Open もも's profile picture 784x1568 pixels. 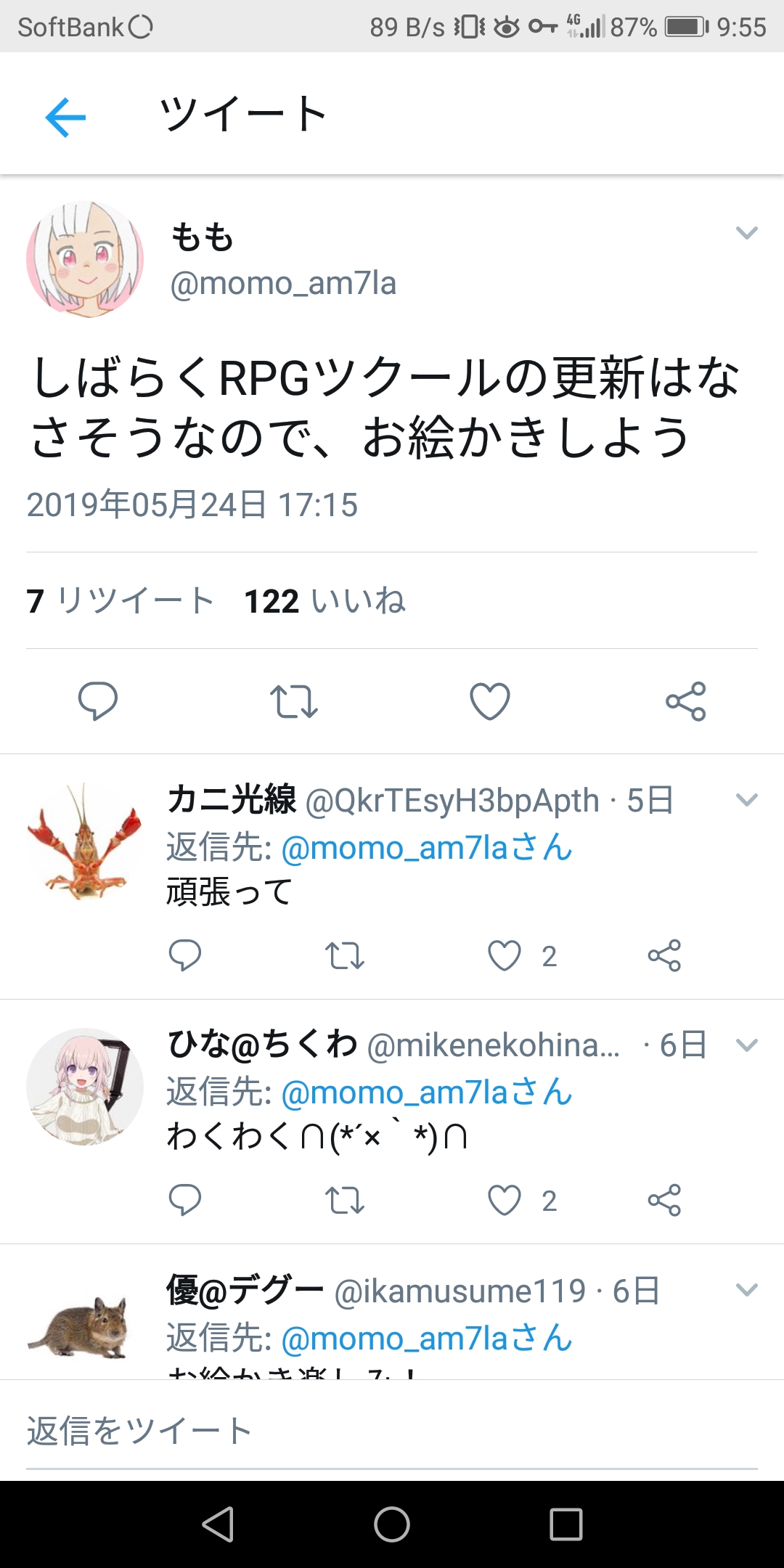pyautogui.click(x=85, y=260)
